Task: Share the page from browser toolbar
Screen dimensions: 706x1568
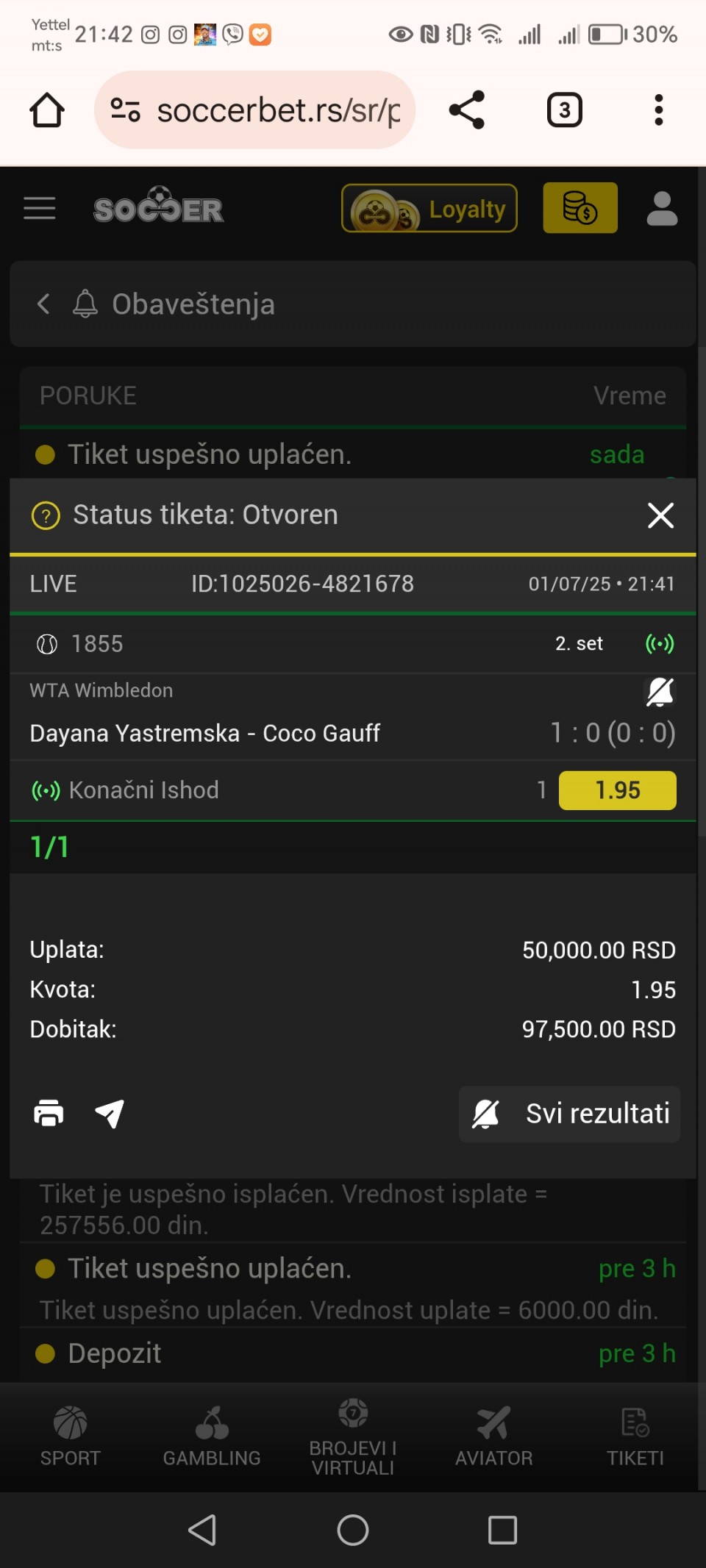Action: (x=467, y=110)
